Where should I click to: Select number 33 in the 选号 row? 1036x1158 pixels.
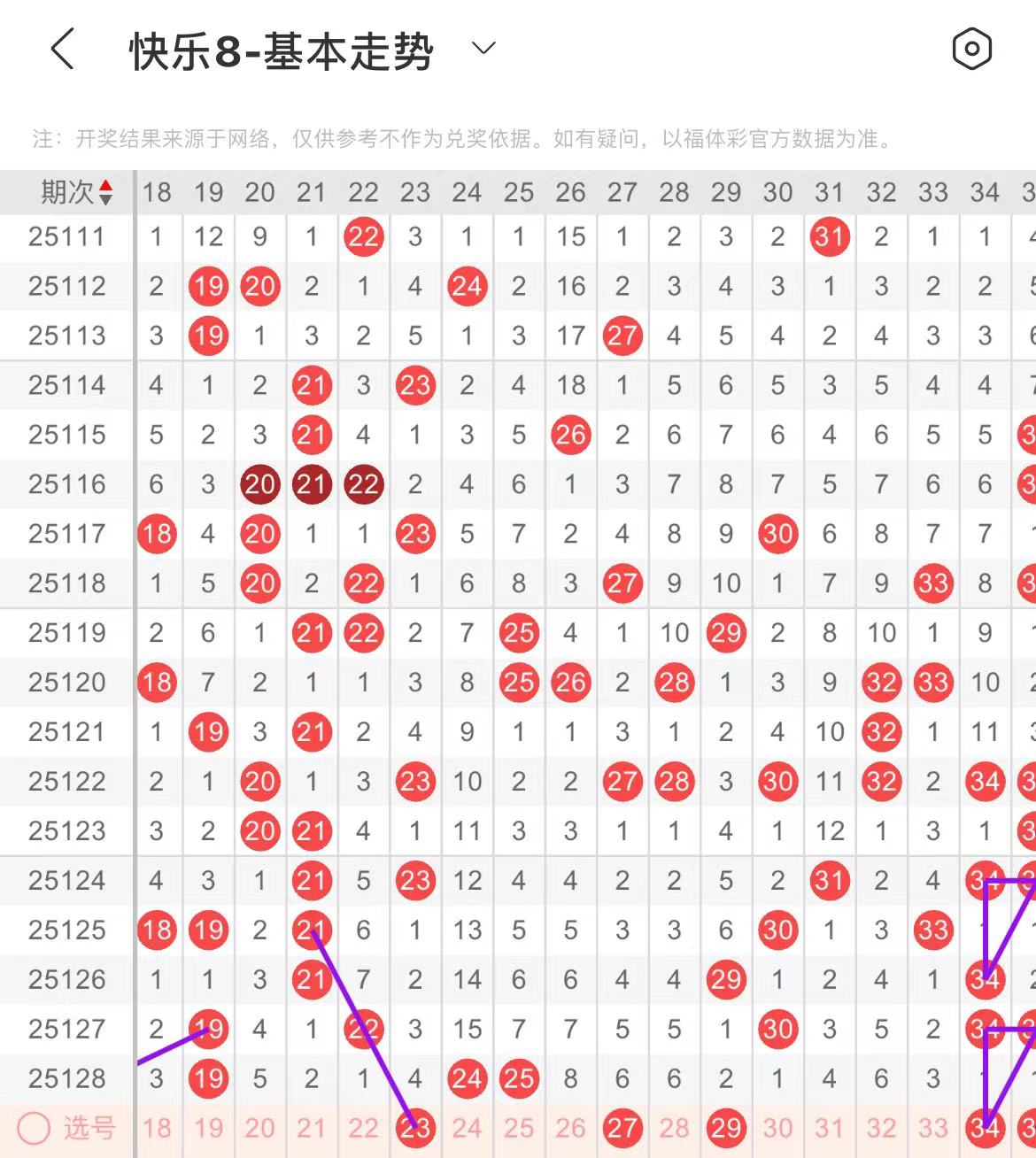pos(932,1128)
